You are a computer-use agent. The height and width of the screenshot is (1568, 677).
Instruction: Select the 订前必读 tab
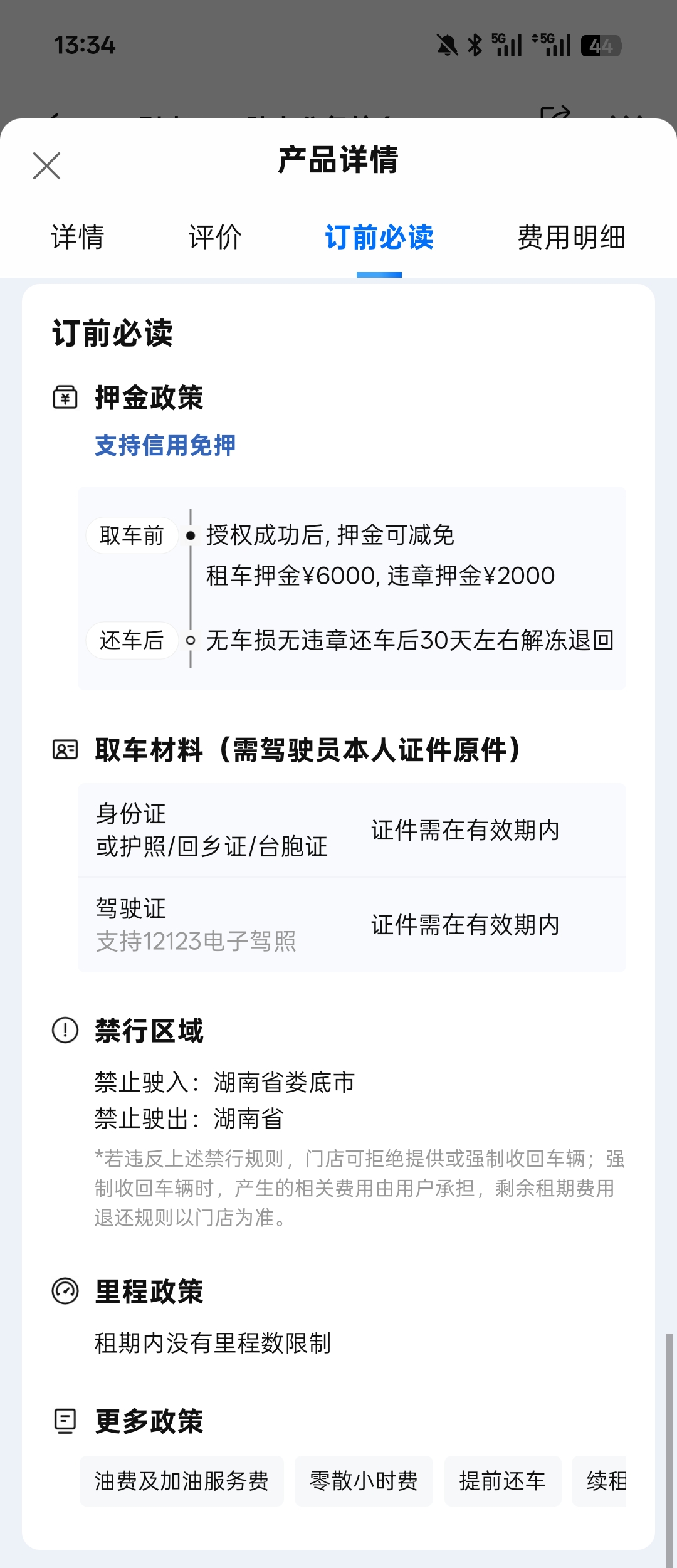point(379,238)
